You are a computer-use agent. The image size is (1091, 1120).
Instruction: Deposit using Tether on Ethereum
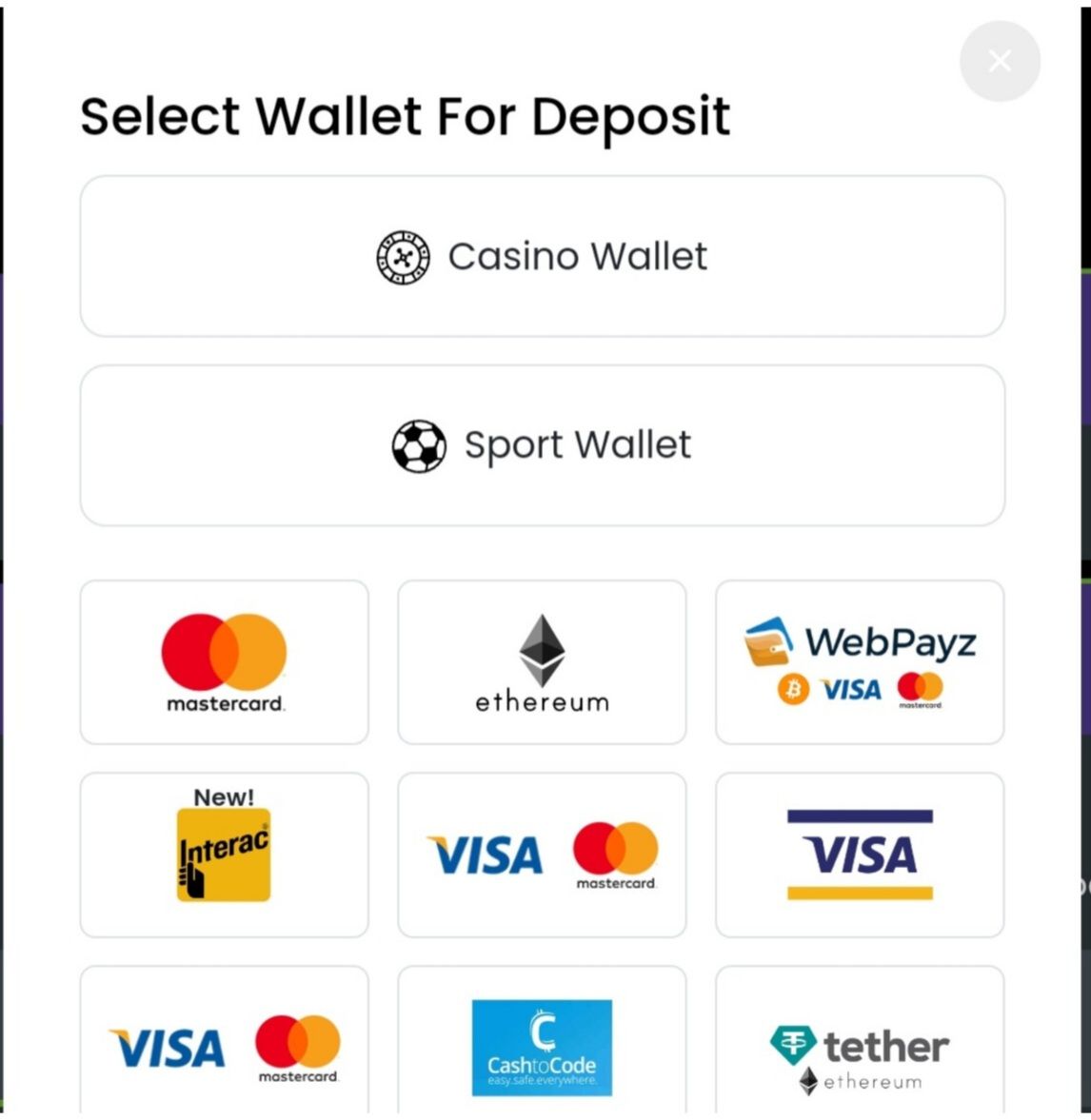(859, 1045)
